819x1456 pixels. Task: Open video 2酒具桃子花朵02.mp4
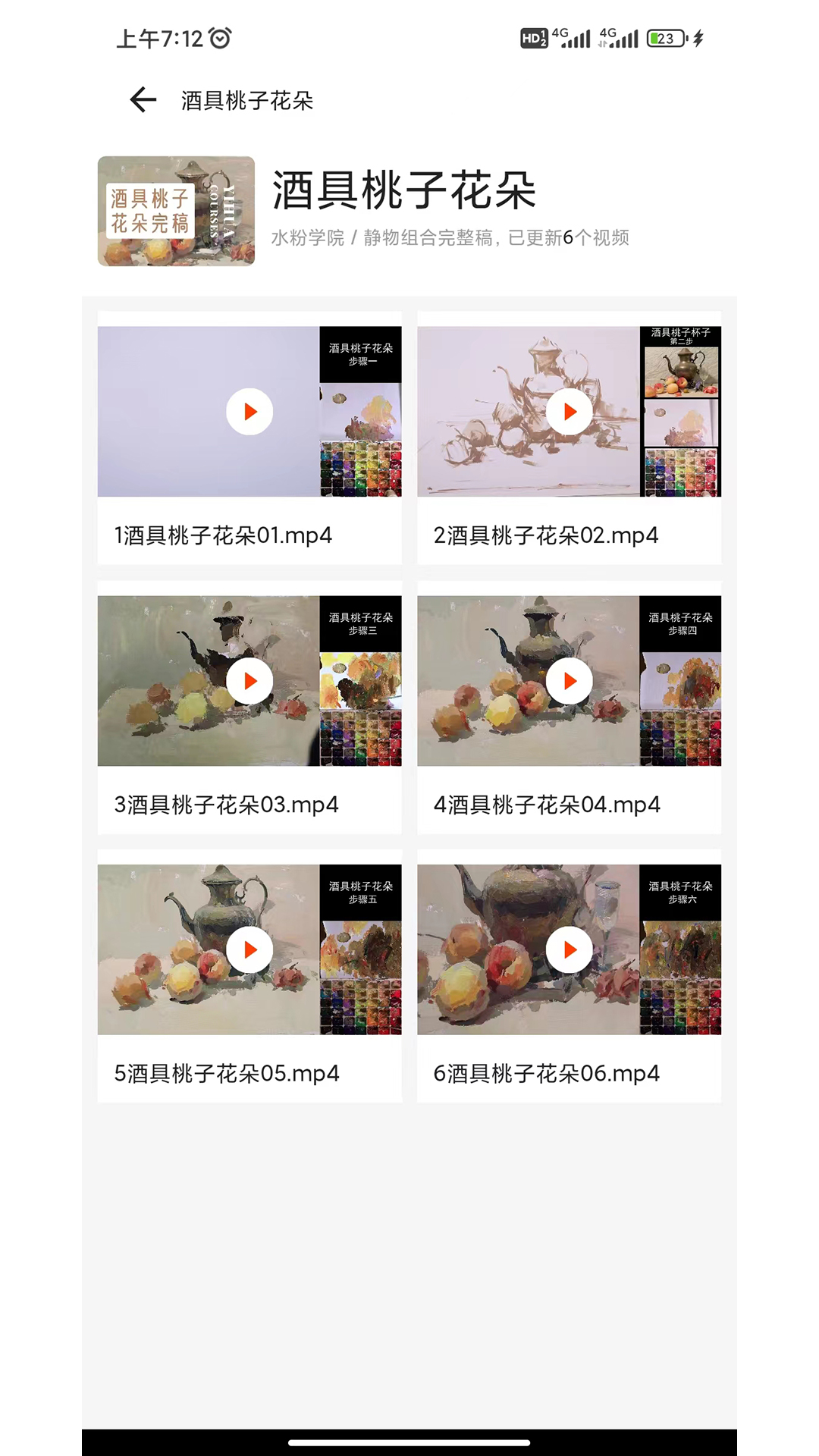[569, 412]
